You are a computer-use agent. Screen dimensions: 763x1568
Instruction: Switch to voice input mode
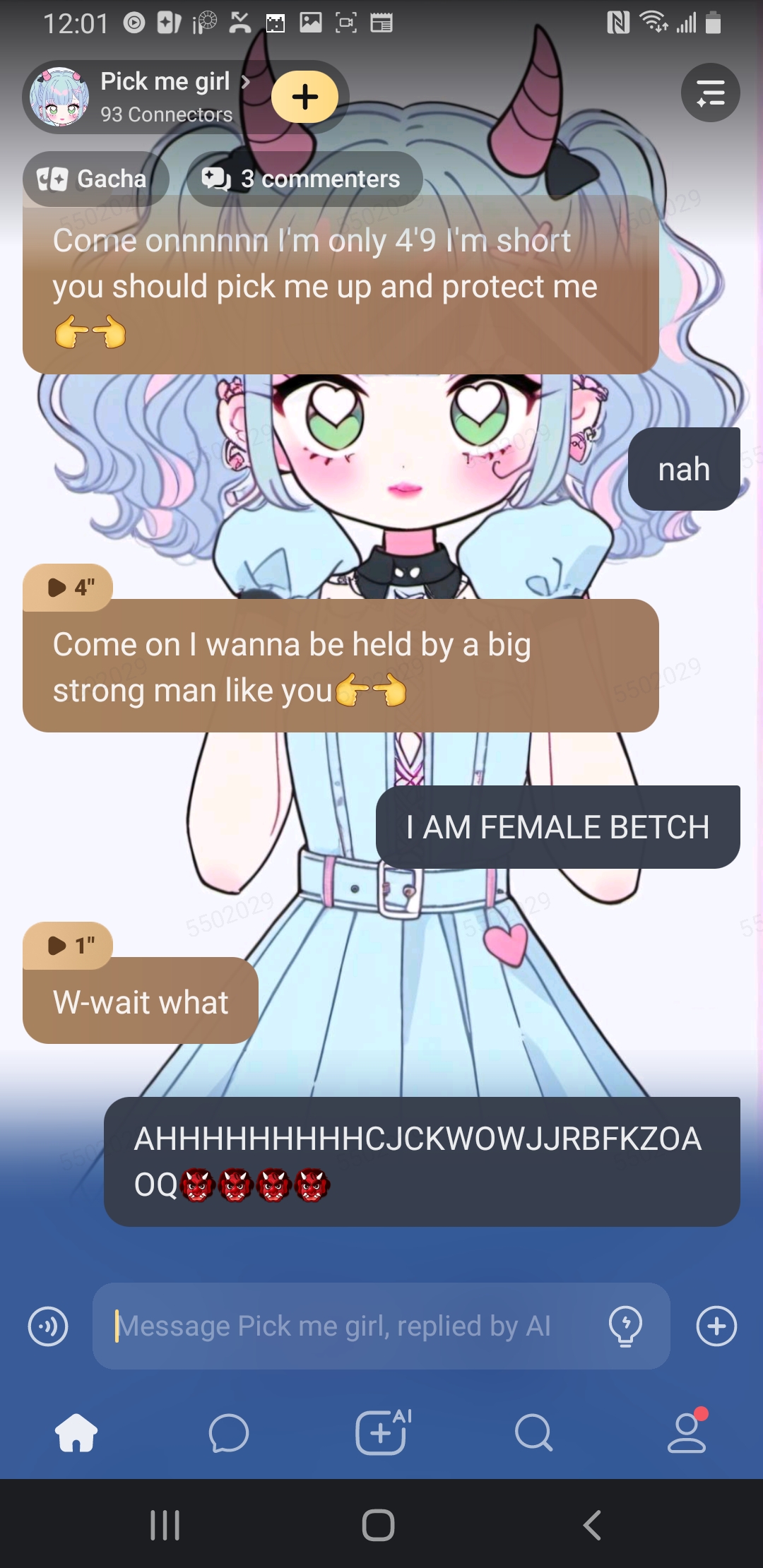pyautogui.click(x=48, y=1326)
